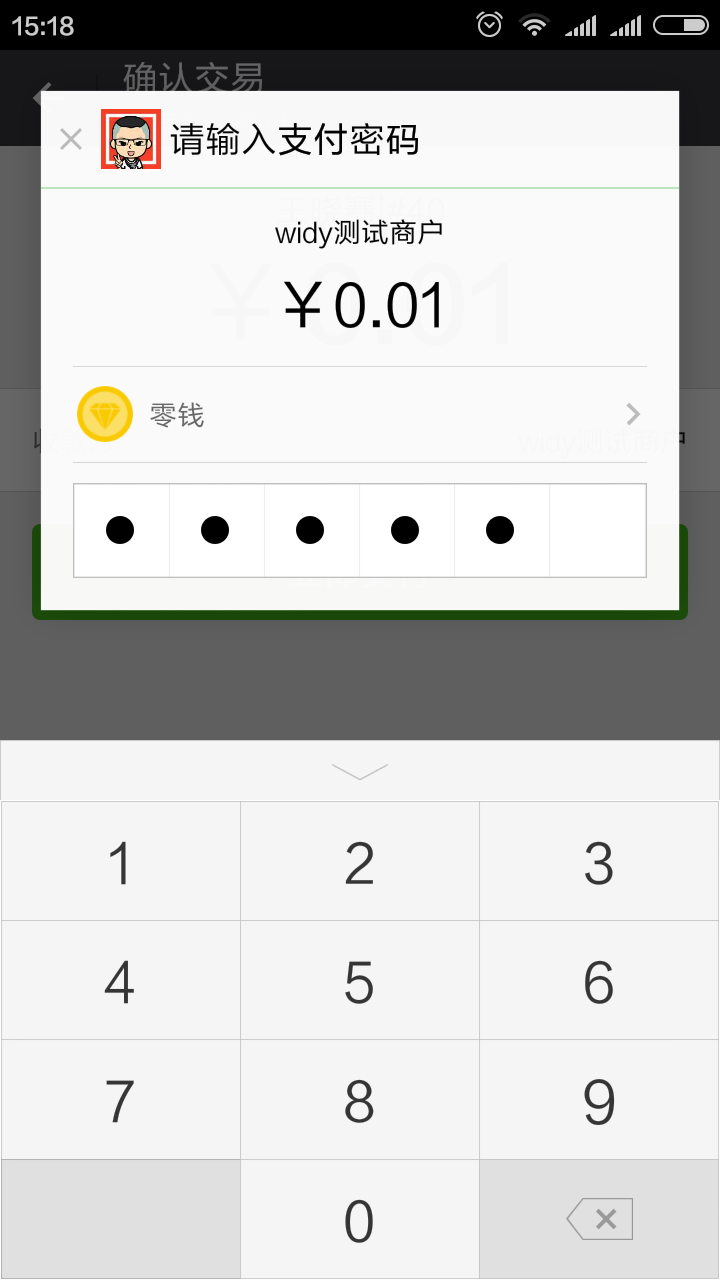Change the payment method from 零钱

(x=360, y=414)
